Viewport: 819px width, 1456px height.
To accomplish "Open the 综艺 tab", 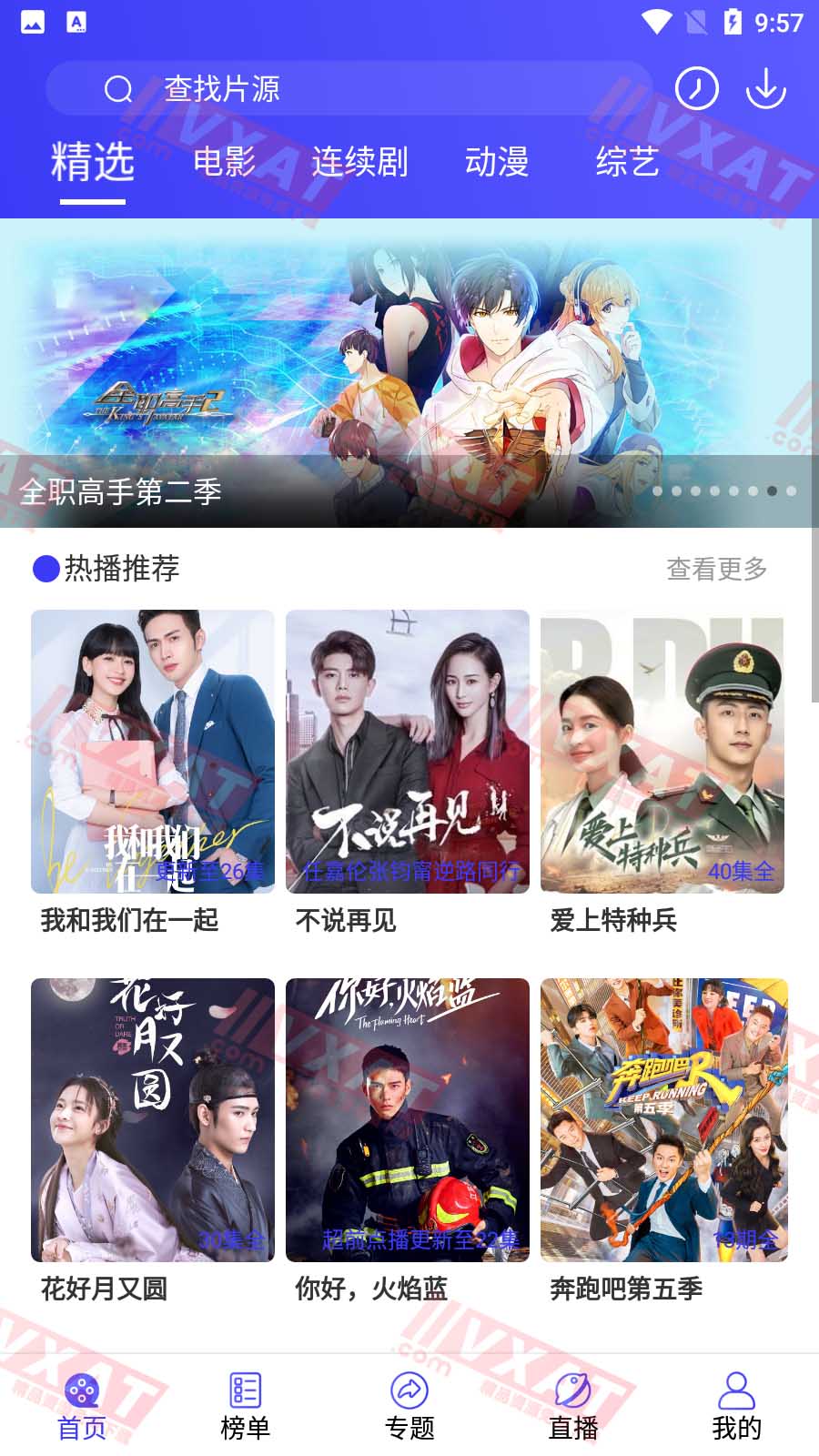I will point(628,162).
